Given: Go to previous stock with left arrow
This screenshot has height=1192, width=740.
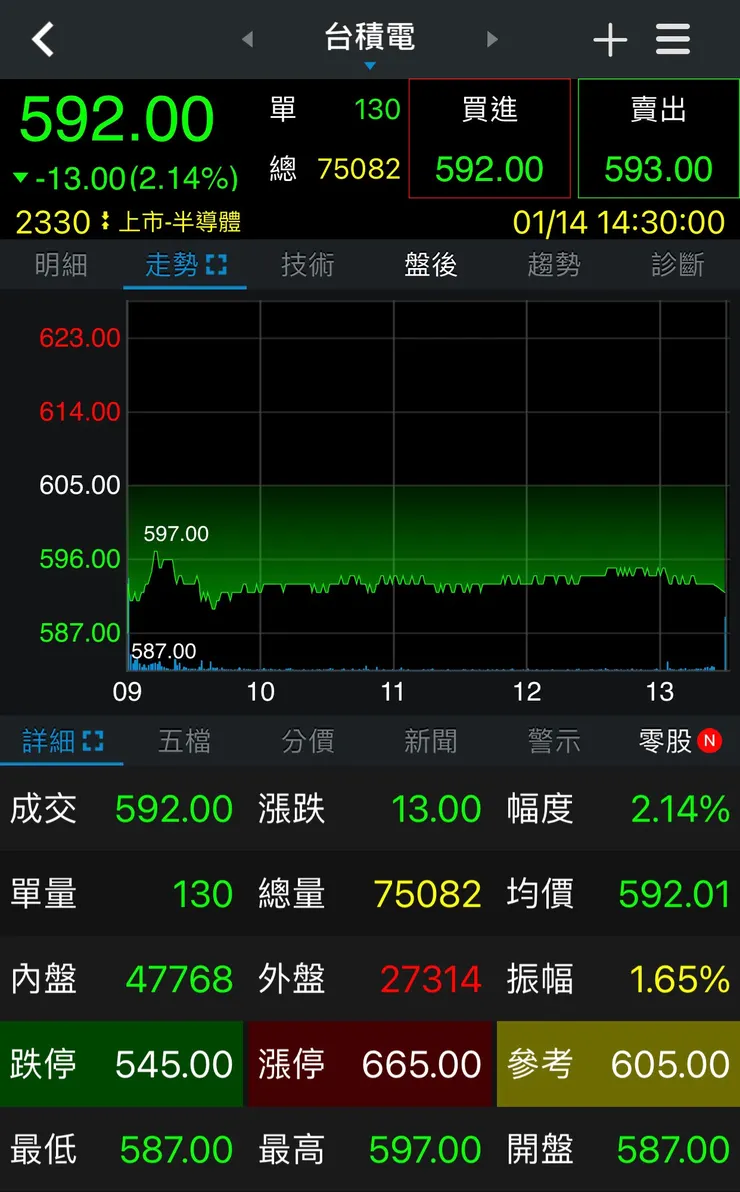Looking at the screenshot, I should click(246, 38).
